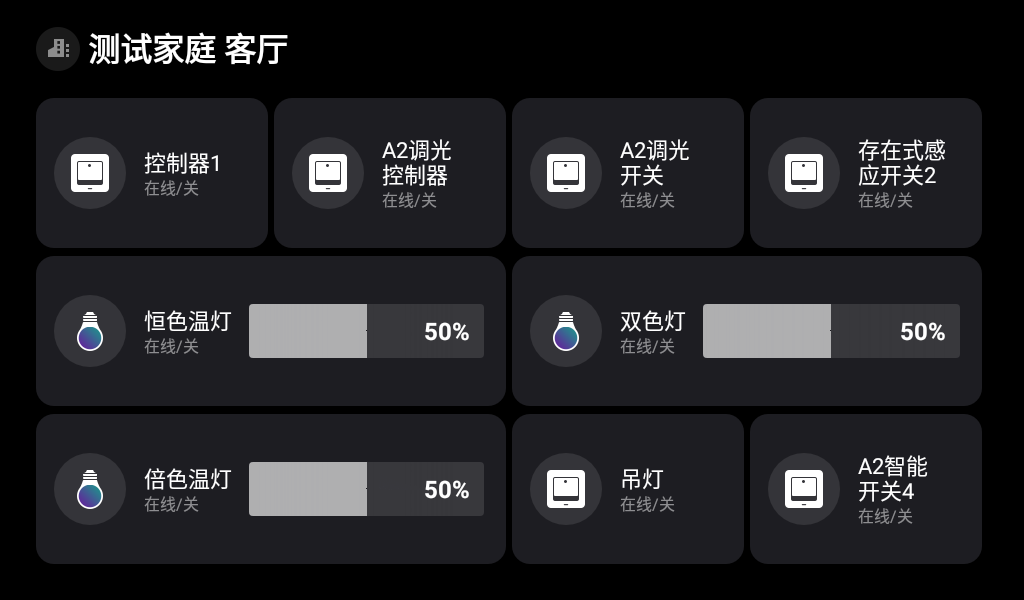Toggle the 恒色温灯 bulb icon
1024x600 pixels.
coord(90,331)
